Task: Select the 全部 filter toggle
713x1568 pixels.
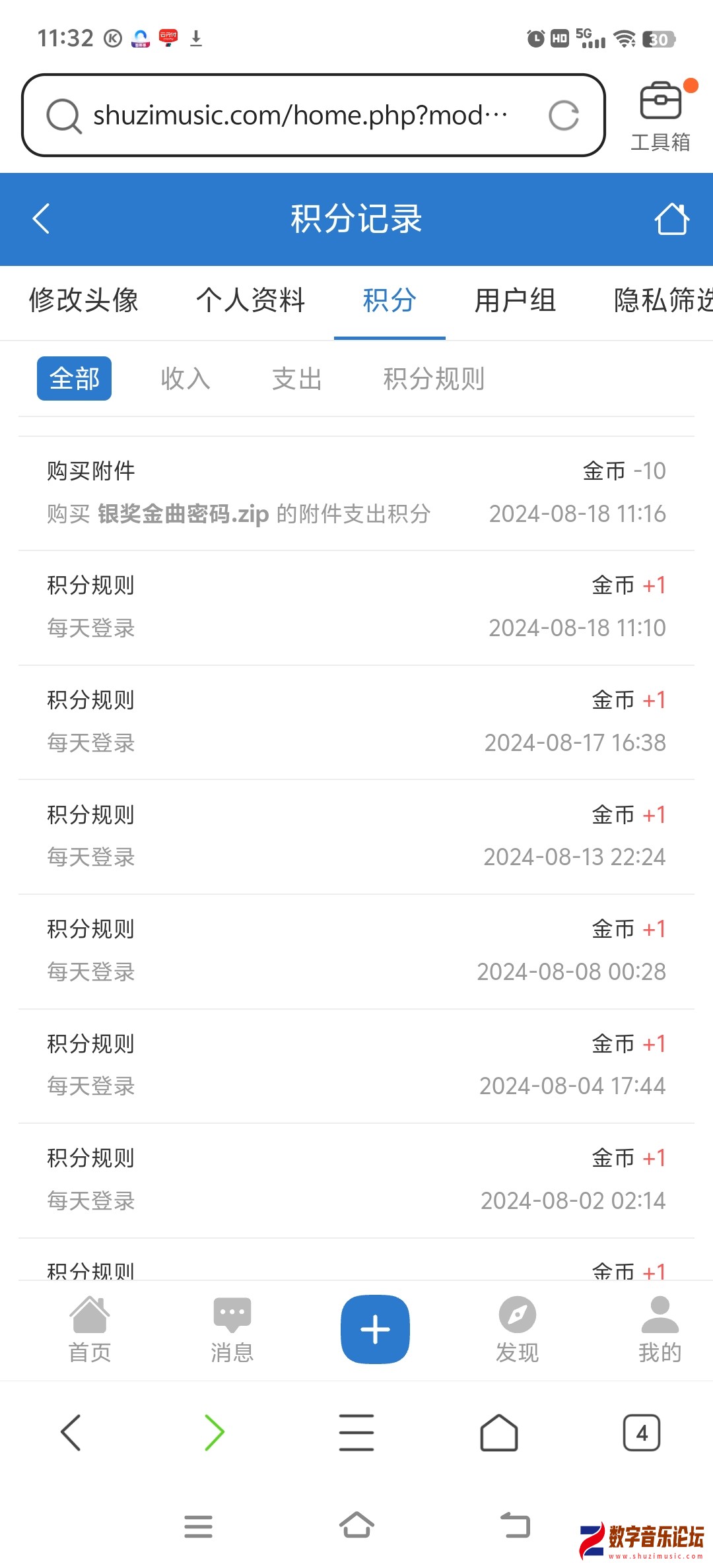Action: pyautogui.click(x=74, y=378)
